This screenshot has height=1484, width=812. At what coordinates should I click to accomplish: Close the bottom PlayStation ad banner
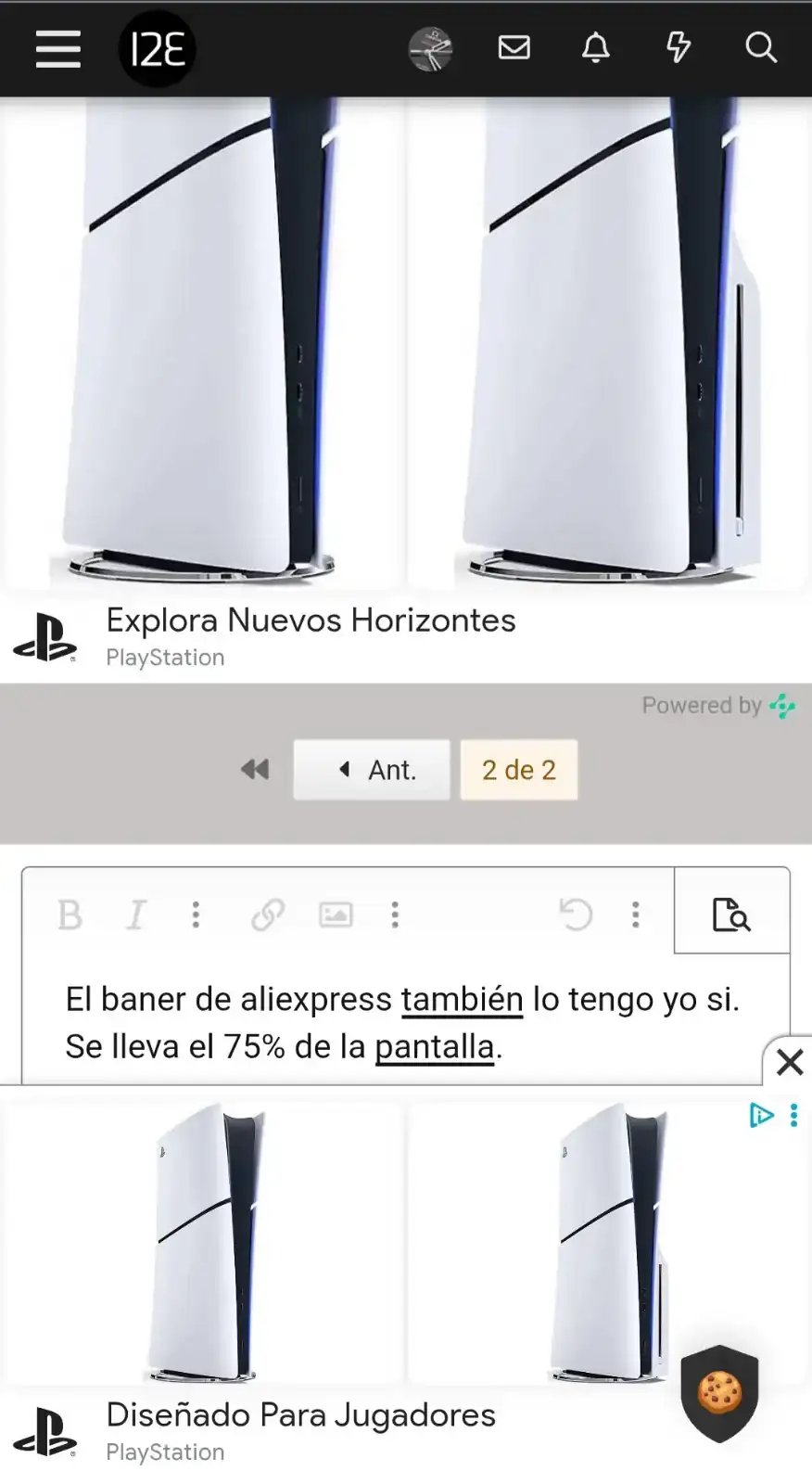click(789, 1062)
